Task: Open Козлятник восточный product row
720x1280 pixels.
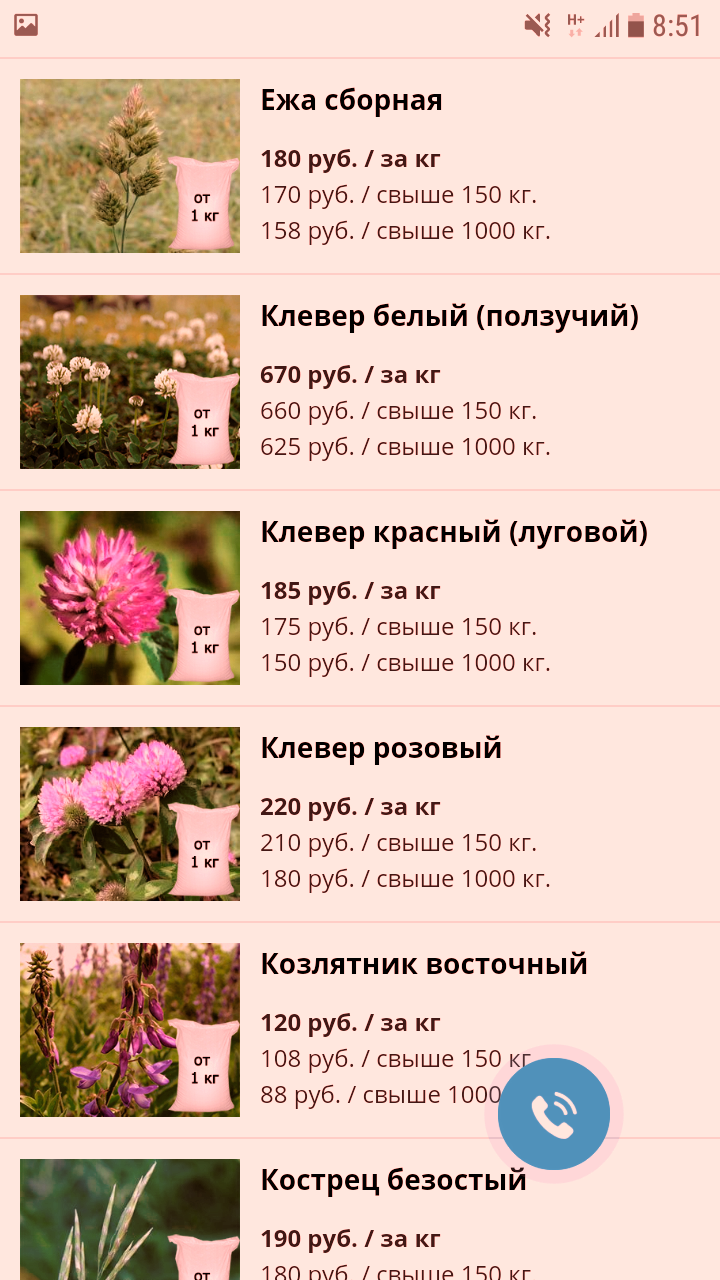Action: pos(360,1030)
